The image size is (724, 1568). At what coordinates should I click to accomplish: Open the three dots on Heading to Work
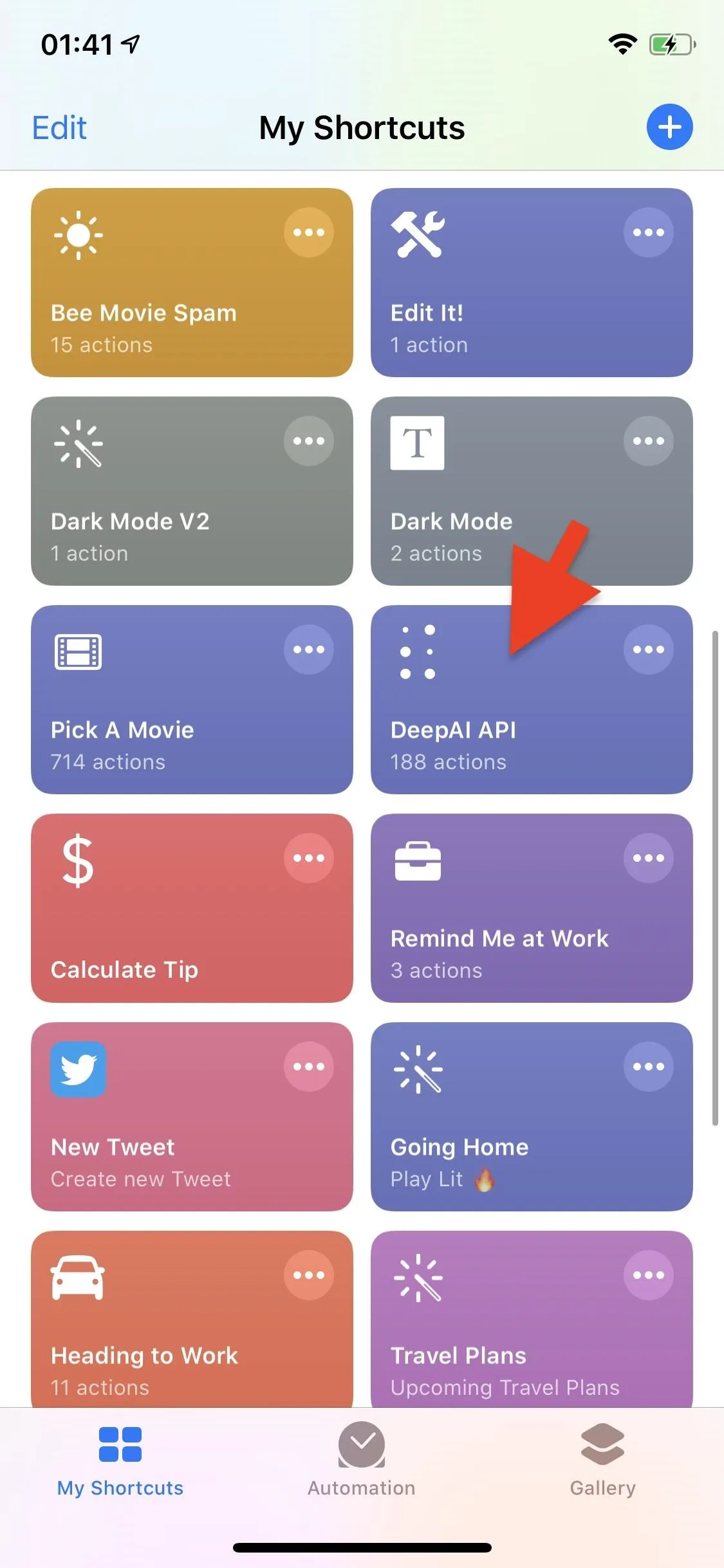pos(308,1275)
